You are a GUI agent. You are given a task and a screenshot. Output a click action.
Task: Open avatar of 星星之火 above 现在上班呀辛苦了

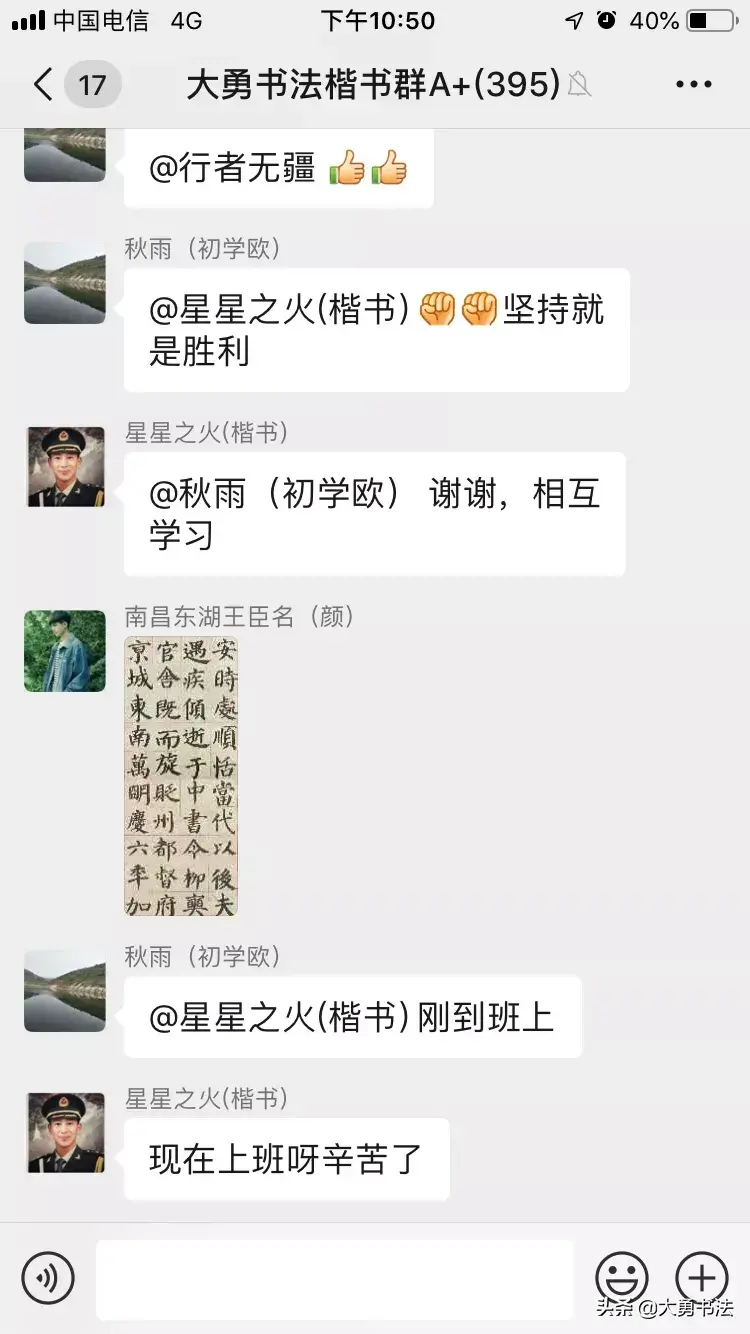(65, 1132)
